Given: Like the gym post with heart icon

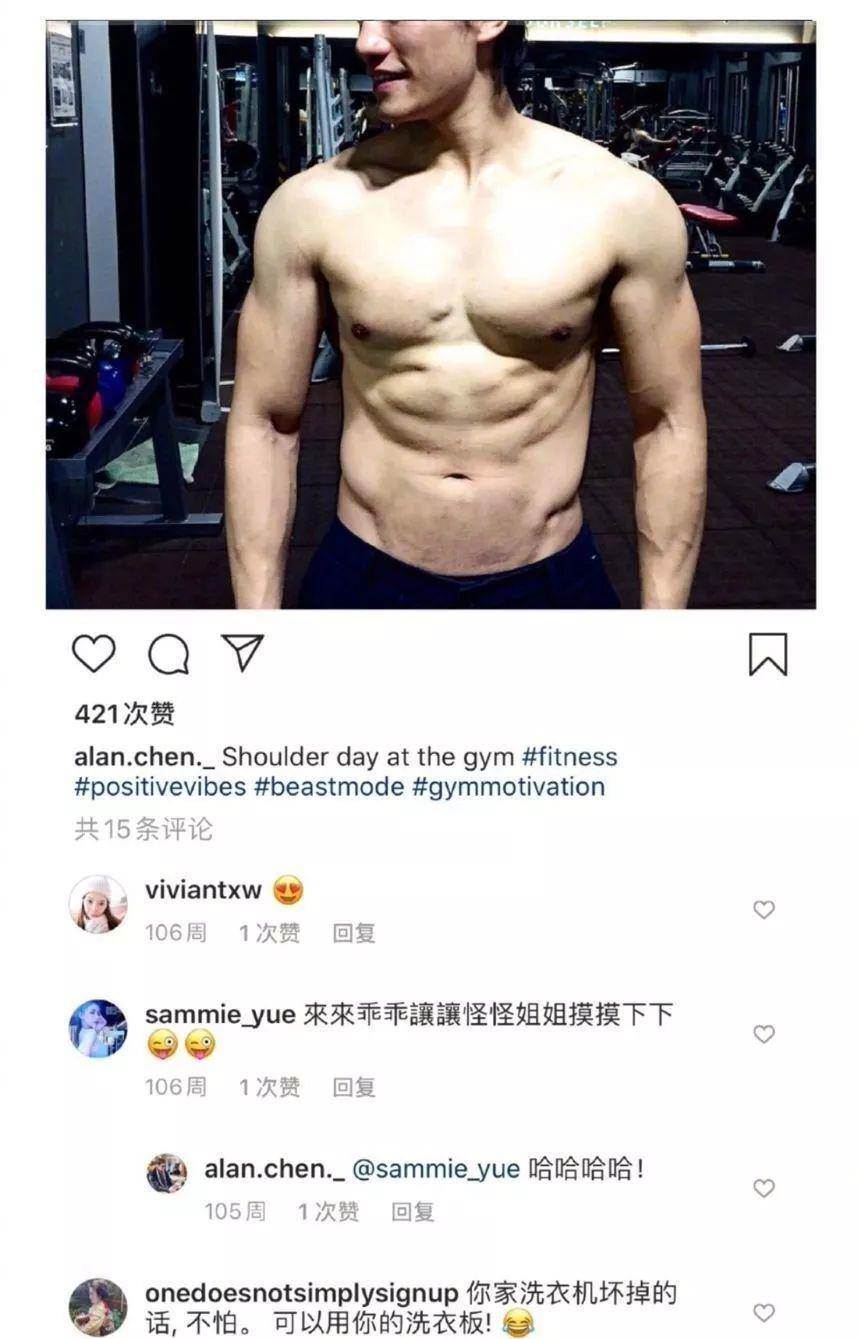Looking at the screenshot, I should (x=94, y=654).
